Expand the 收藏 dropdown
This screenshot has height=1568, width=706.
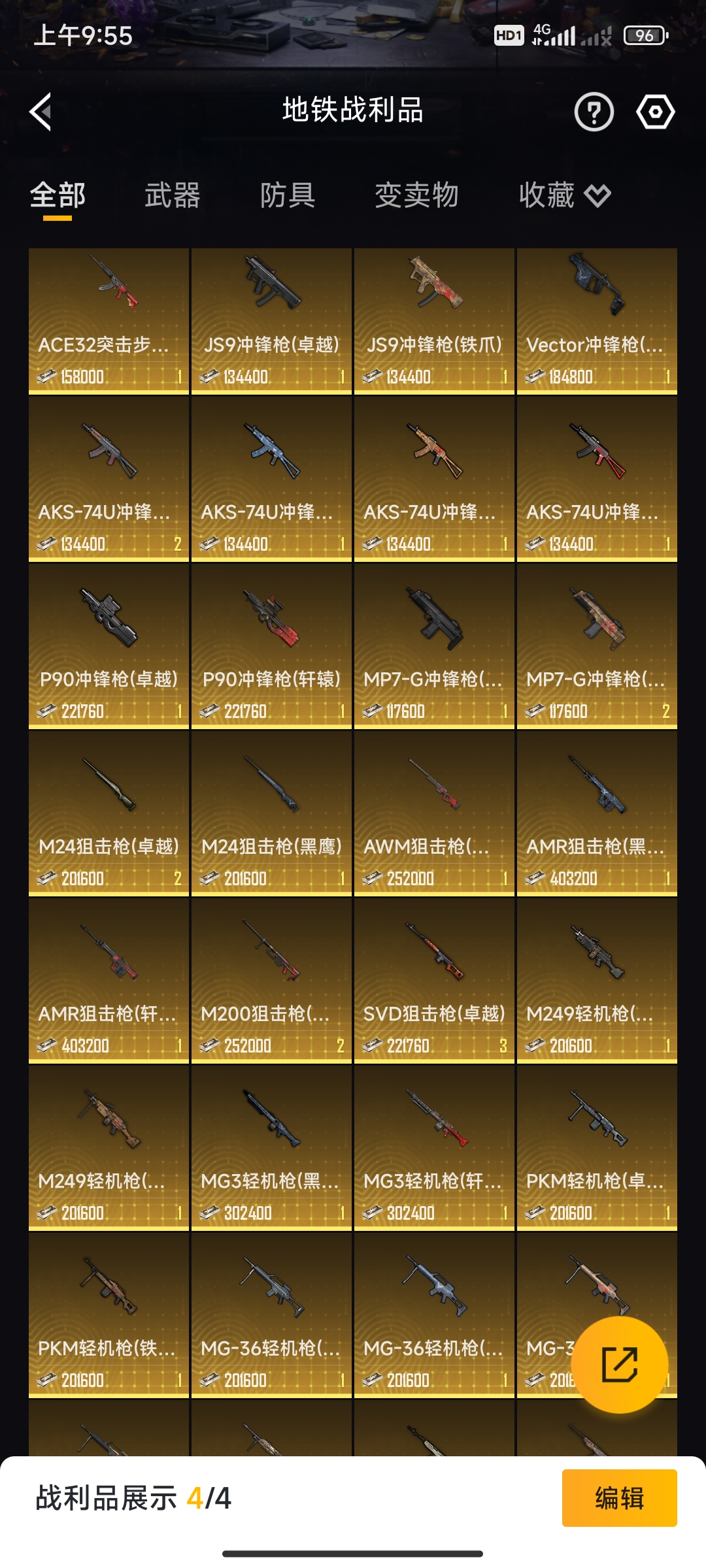[565, 195]
